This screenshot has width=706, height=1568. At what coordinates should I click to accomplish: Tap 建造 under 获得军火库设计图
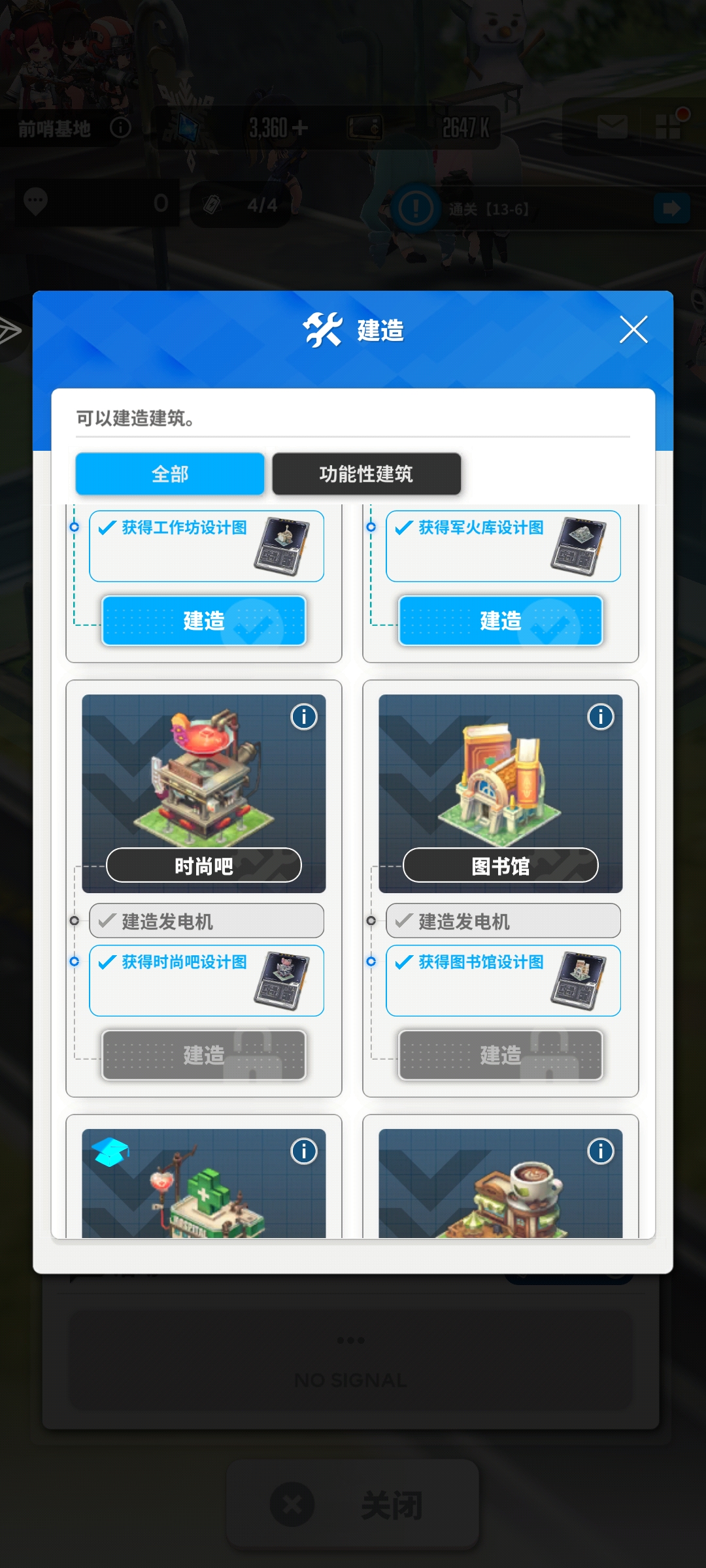(x=500, y=621)
